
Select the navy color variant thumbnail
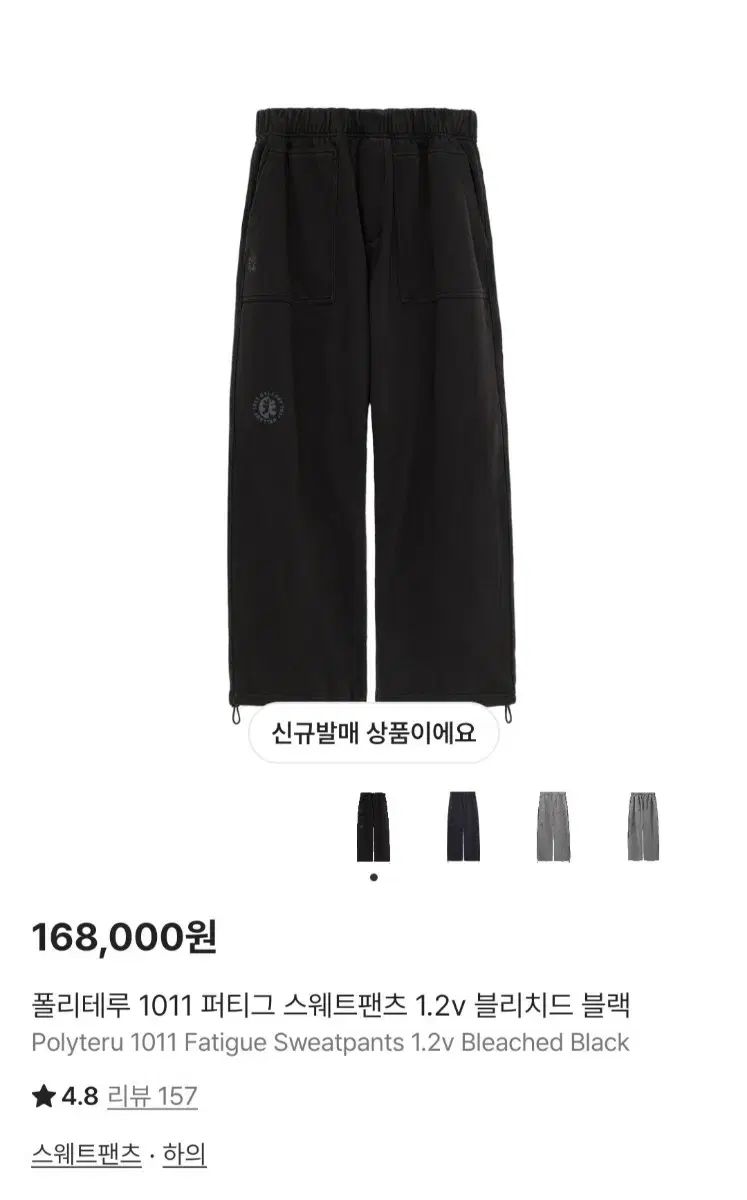pos(463,826)
